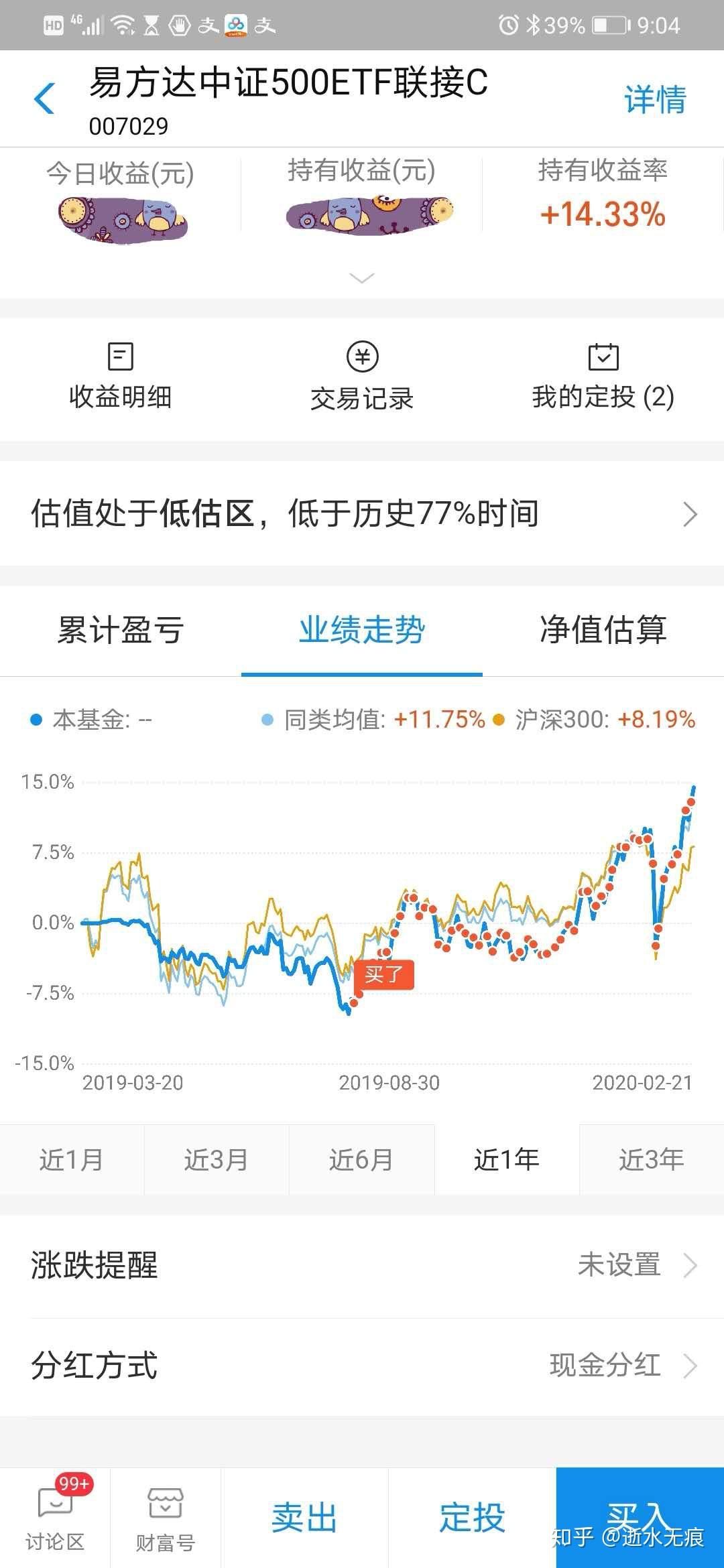Change 分红方式 dividend method
Screen dimensions: 724x1568
[x=362, y=1366]
